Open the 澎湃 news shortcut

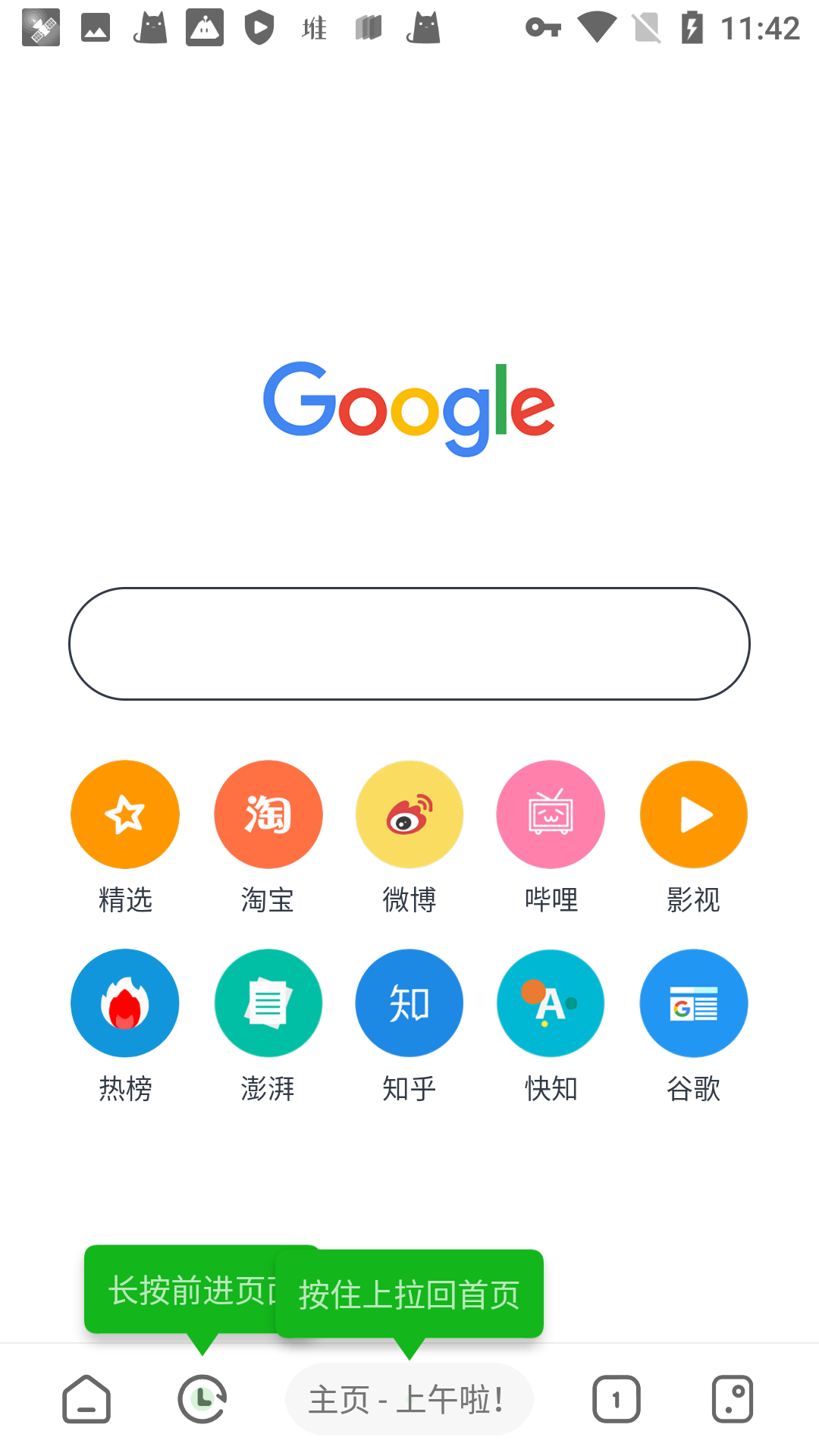pyautogui.click(x=268, y=1003)
